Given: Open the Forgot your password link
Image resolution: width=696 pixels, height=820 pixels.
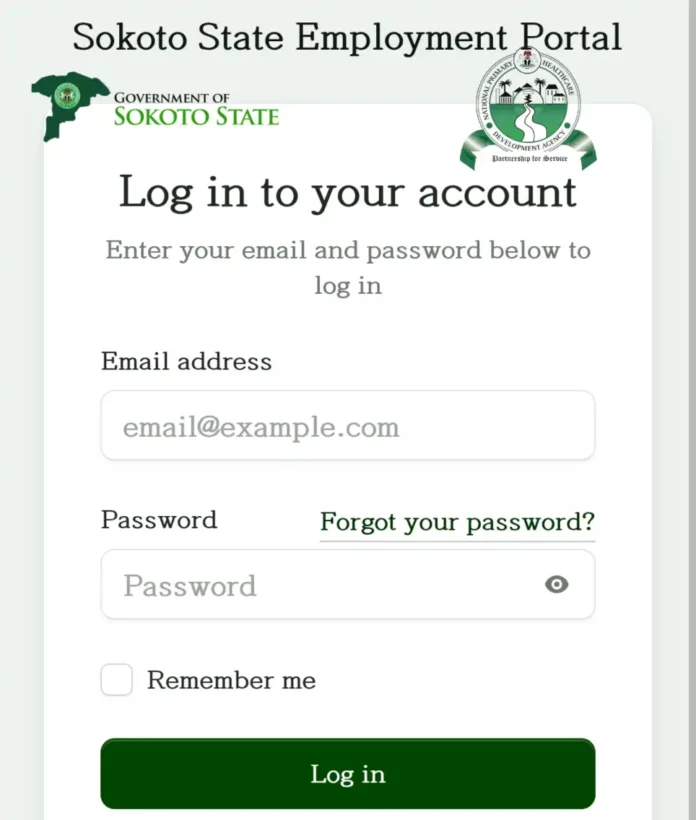Looking at the screenshot, I should [457, 522].
